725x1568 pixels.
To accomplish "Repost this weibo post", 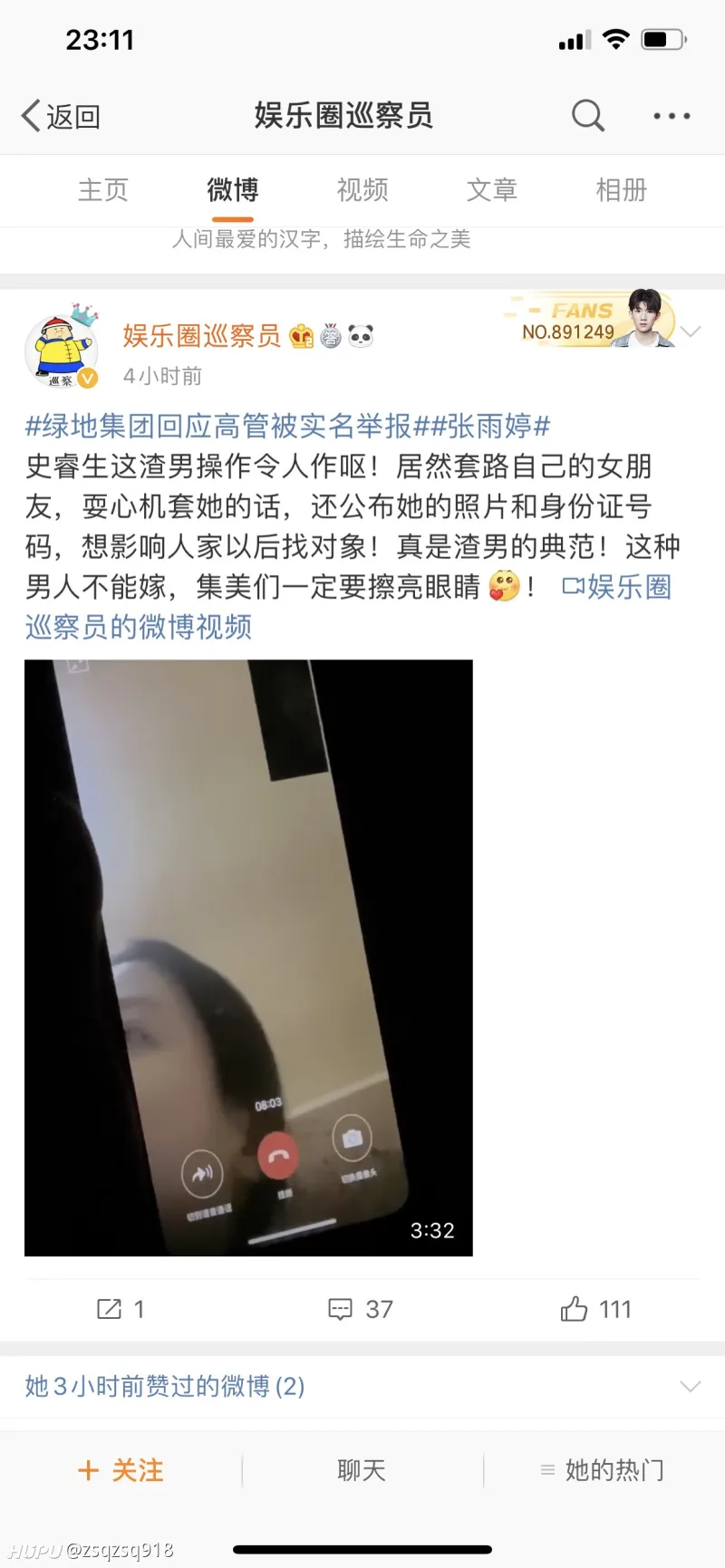I will pyautogui.click(x=121, y=1309).
